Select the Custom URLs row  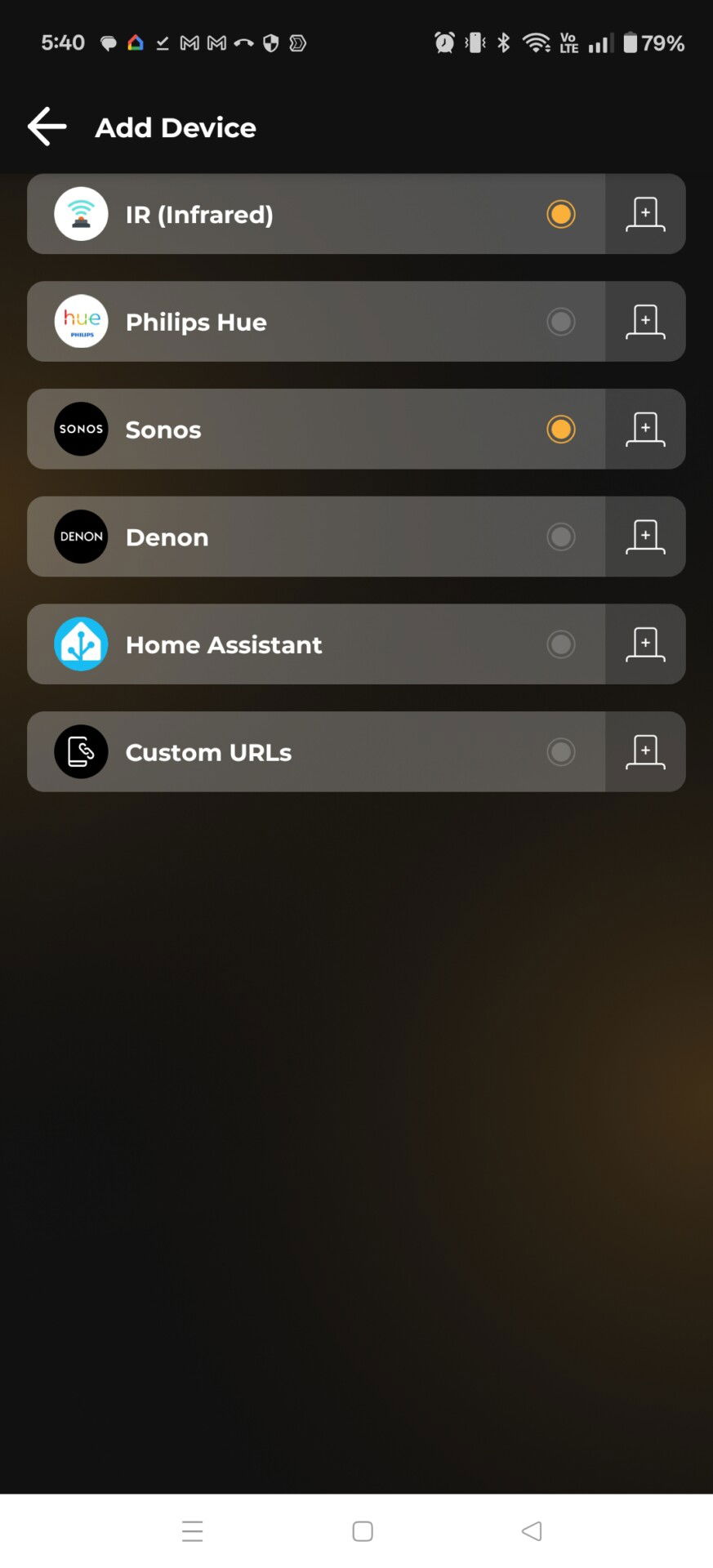coord(286,752)
